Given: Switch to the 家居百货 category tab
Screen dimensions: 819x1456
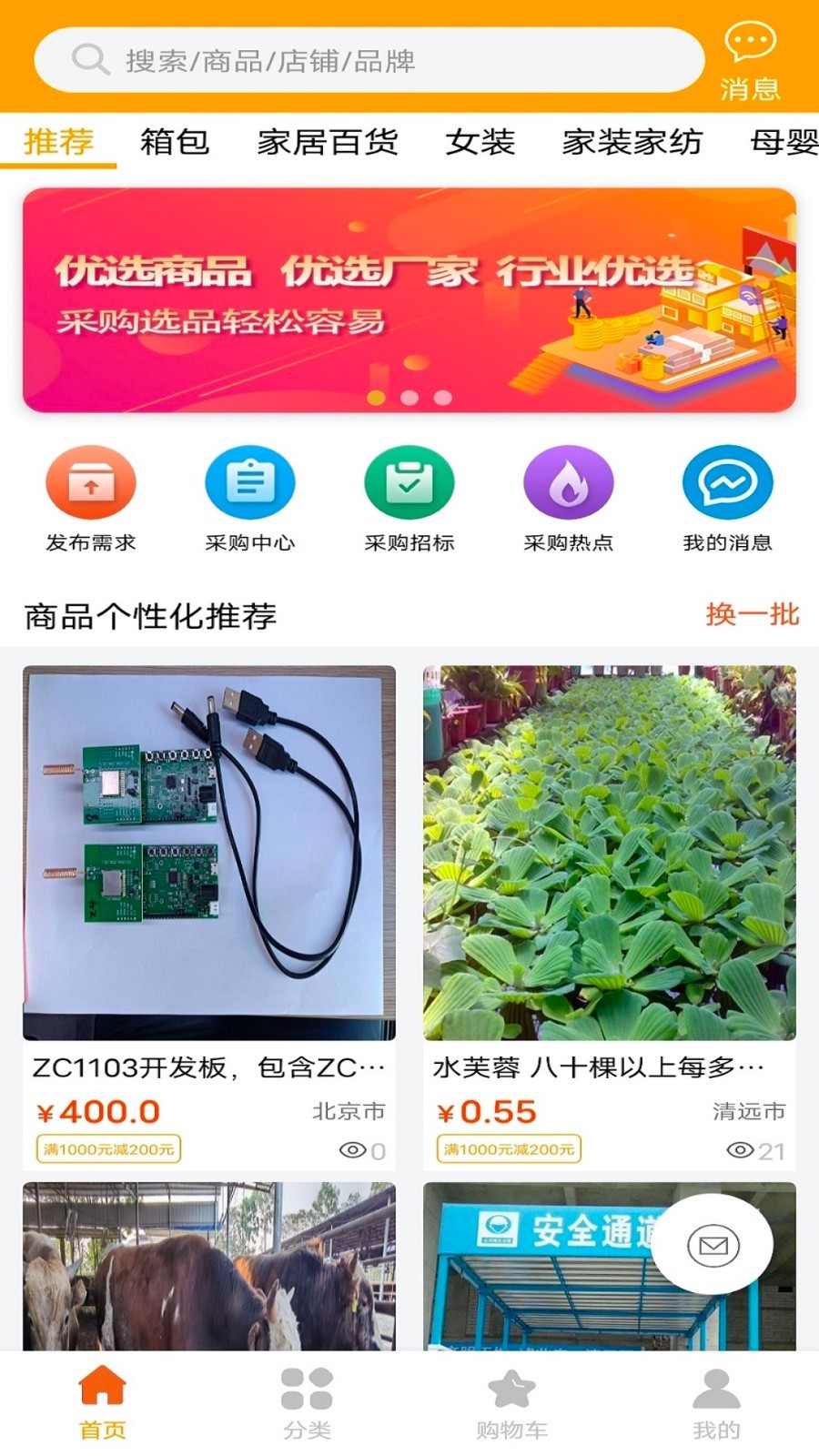Looking at the screenshot, I should [328, 142].
